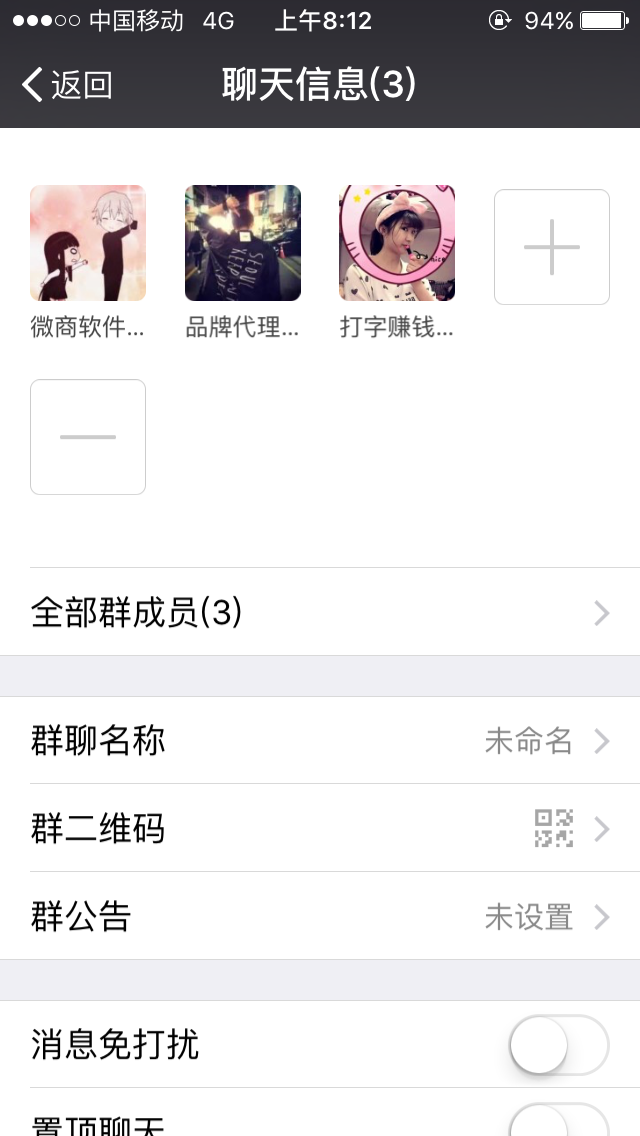Add a member with the plus button
The width and height of the screenshot is (640, 1136).
click(x=551, y=246)
